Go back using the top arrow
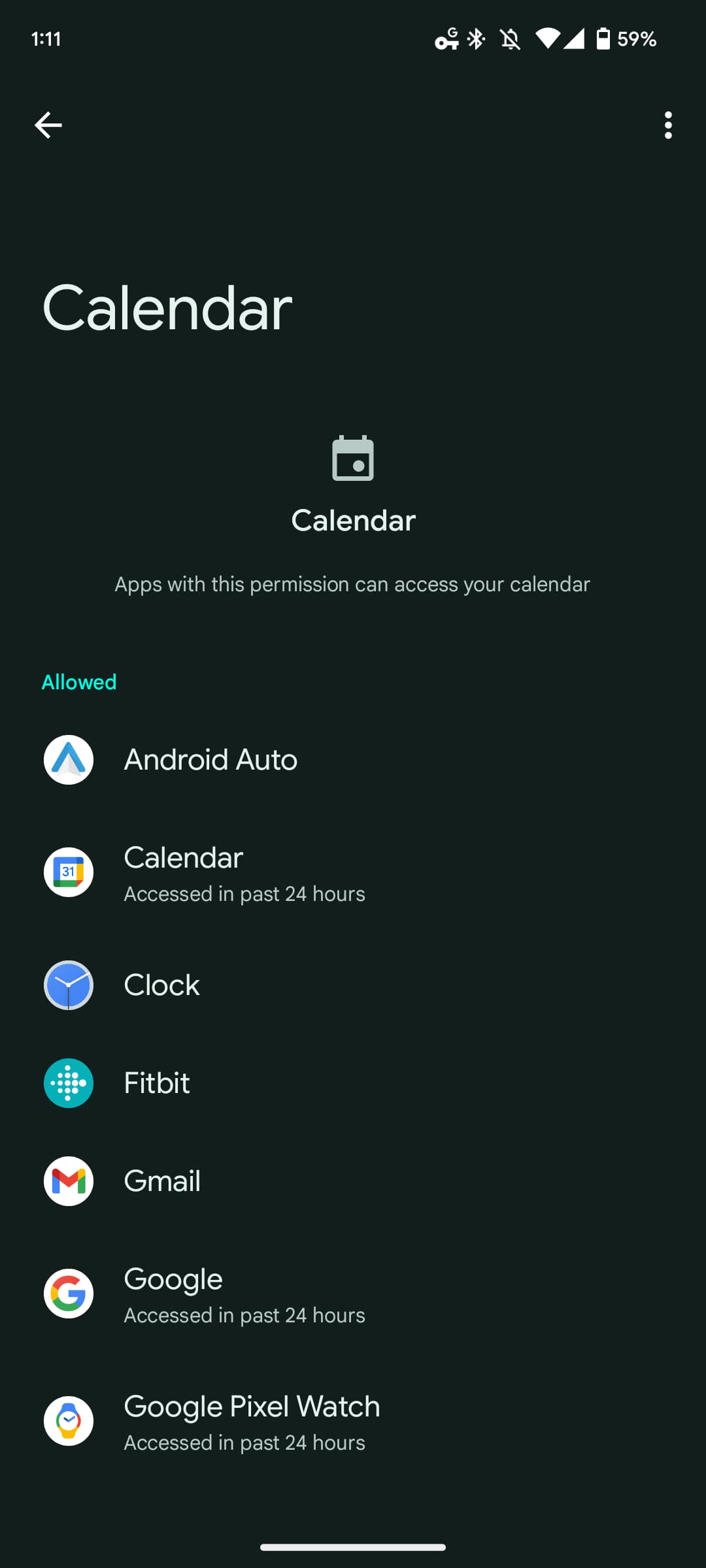 coord(48,125)
